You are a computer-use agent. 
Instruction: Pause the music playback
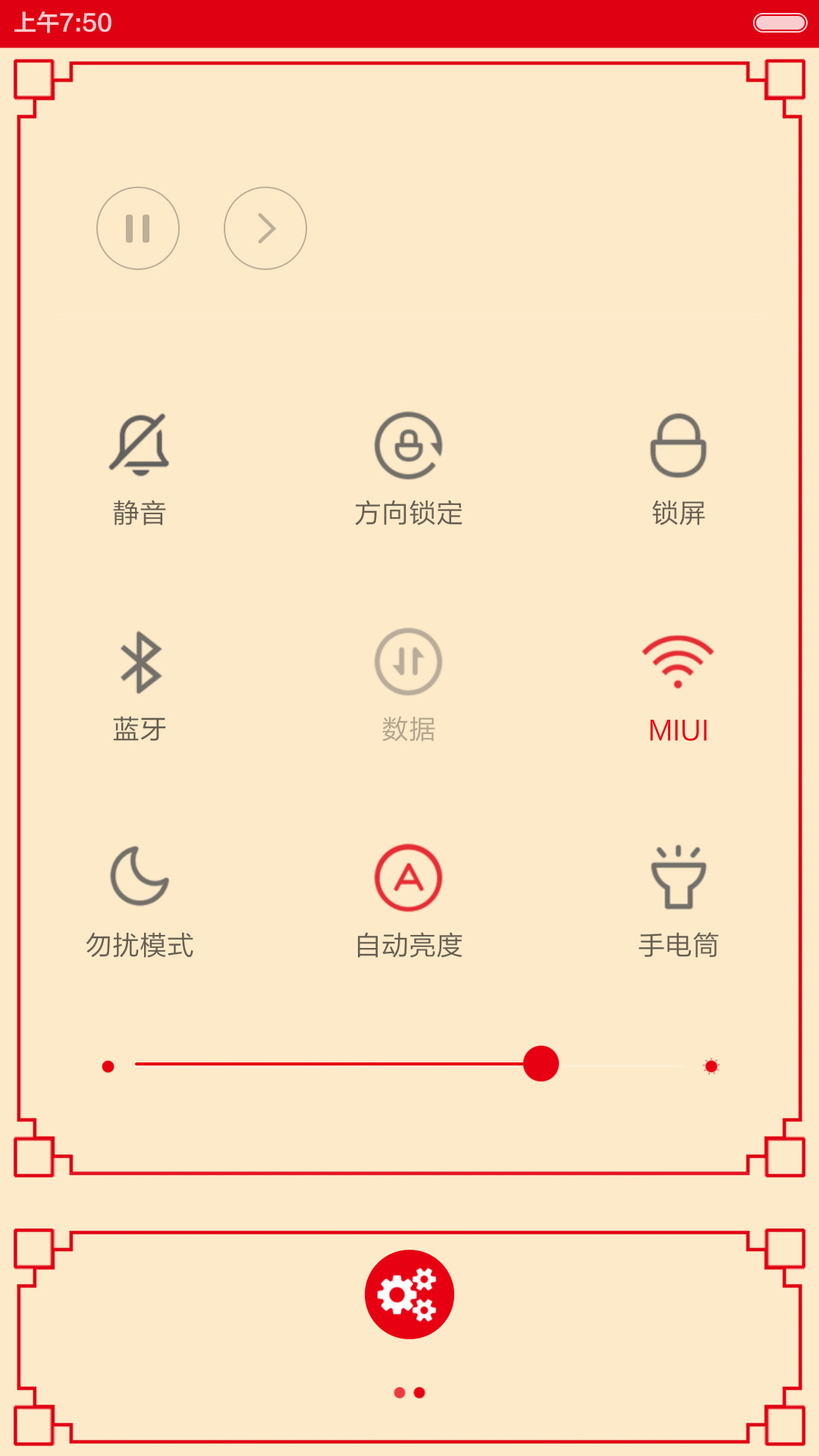(x=138, y=228)
